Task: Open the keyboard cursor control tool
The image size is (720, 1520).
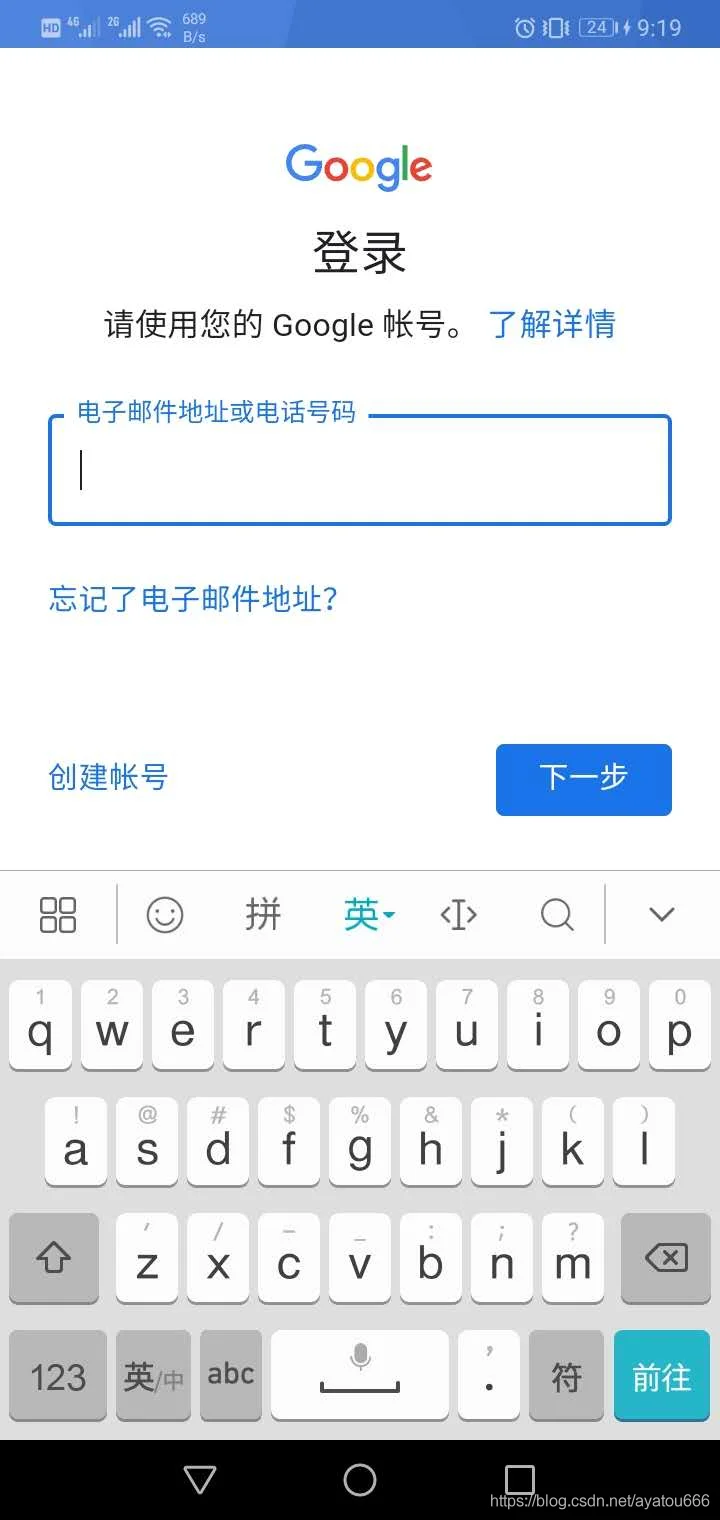Action: [459, 914]
